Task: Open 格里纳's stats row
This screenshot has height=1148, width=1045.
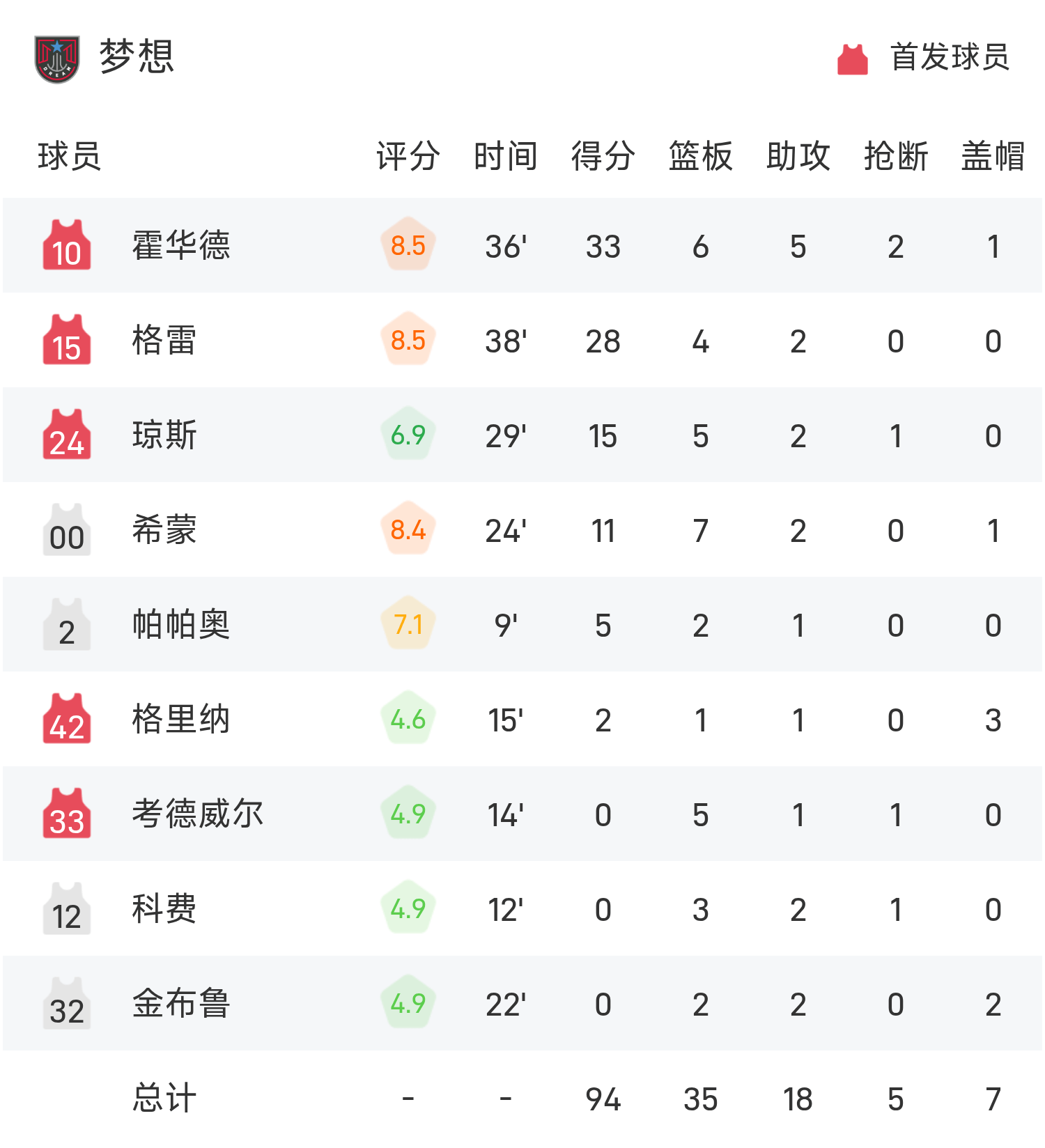Action: point(181,720)
